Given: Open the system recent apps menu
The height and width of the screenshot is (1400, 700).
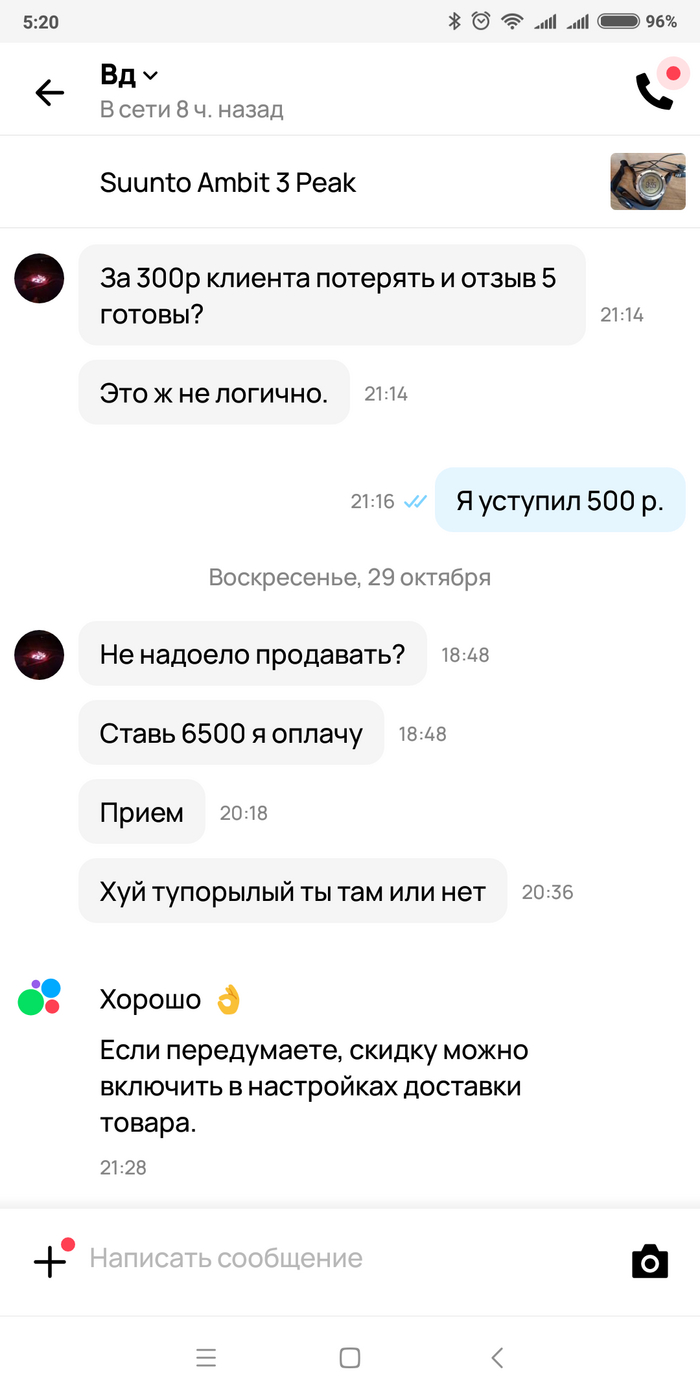Looking at the screenshot, I should tap(206, 1357).
